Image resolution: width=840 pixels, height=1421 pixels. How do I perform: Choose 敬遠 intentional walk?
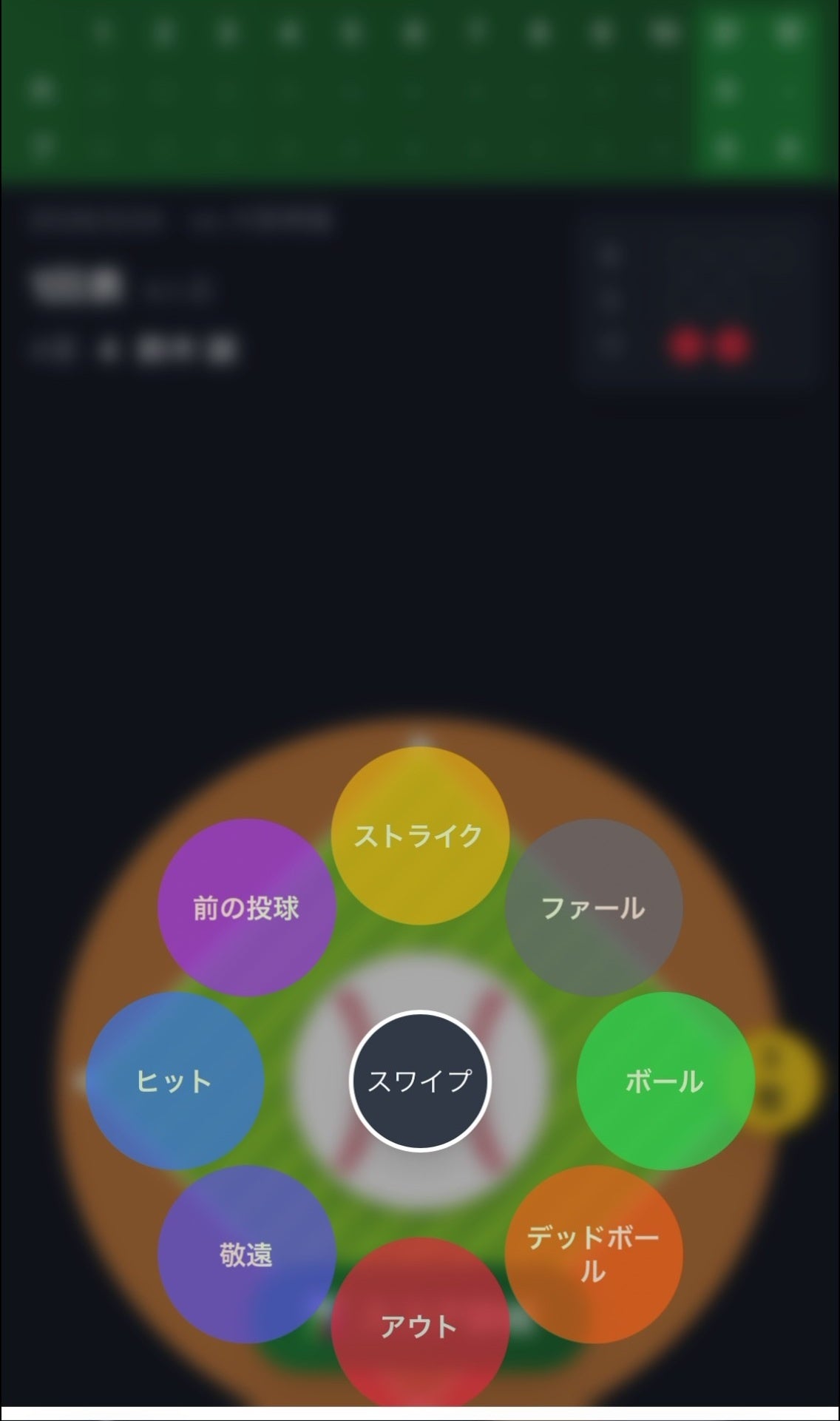247,1254
